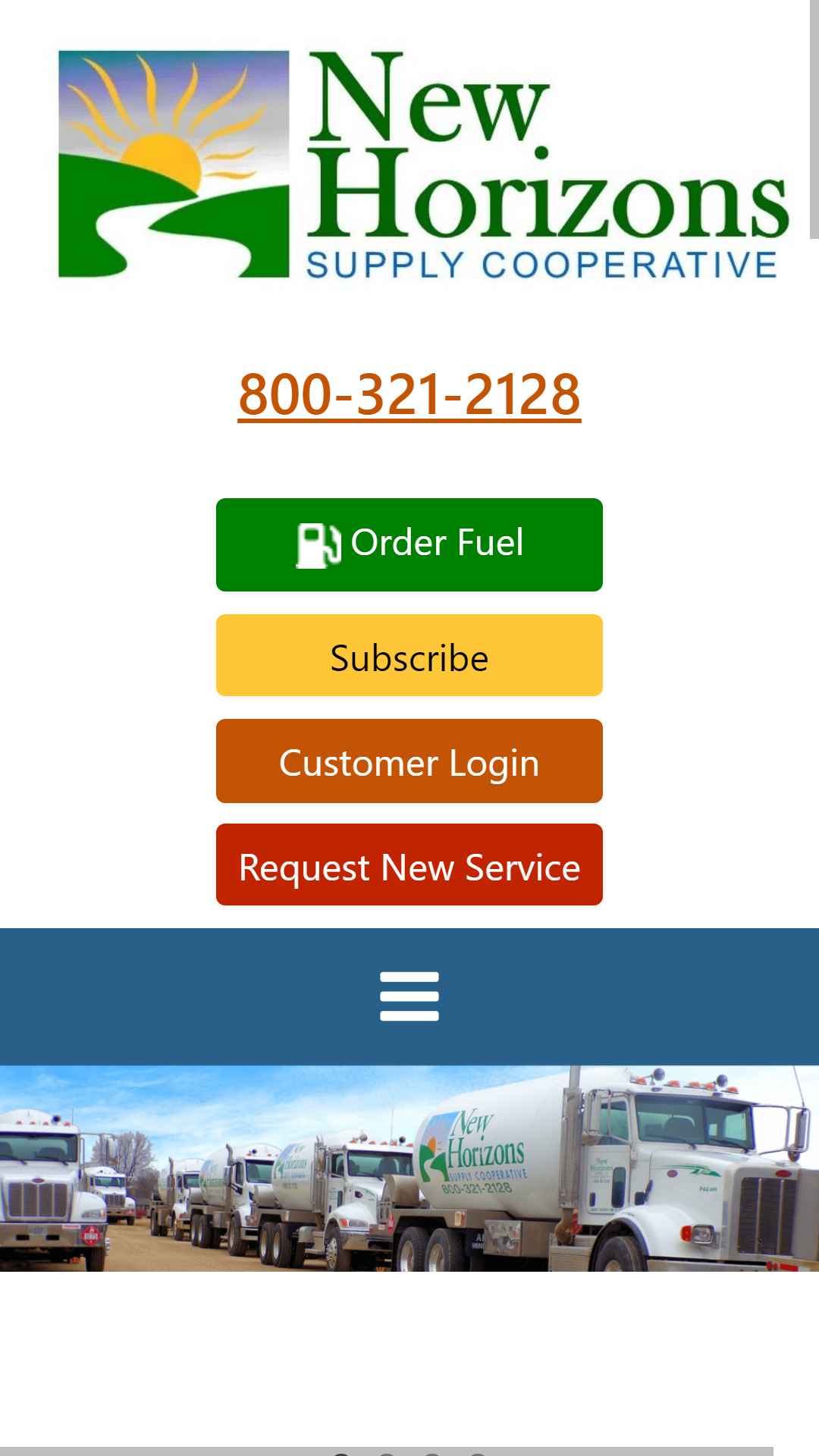The image size is (819, 1456).
Task: Tap Request New Service
Action: tap(409, 864)
